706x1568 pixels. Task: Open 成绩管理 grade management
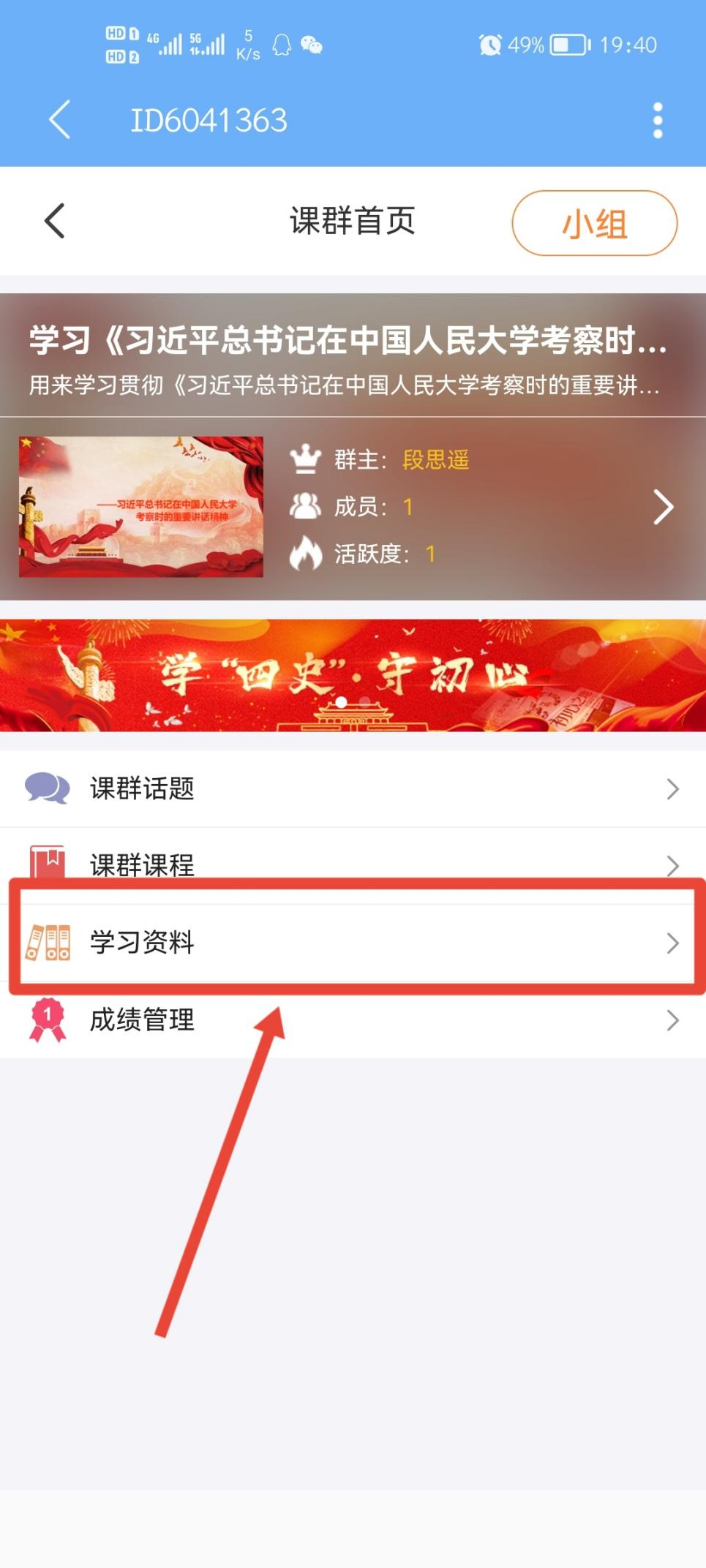point(353,1019)
